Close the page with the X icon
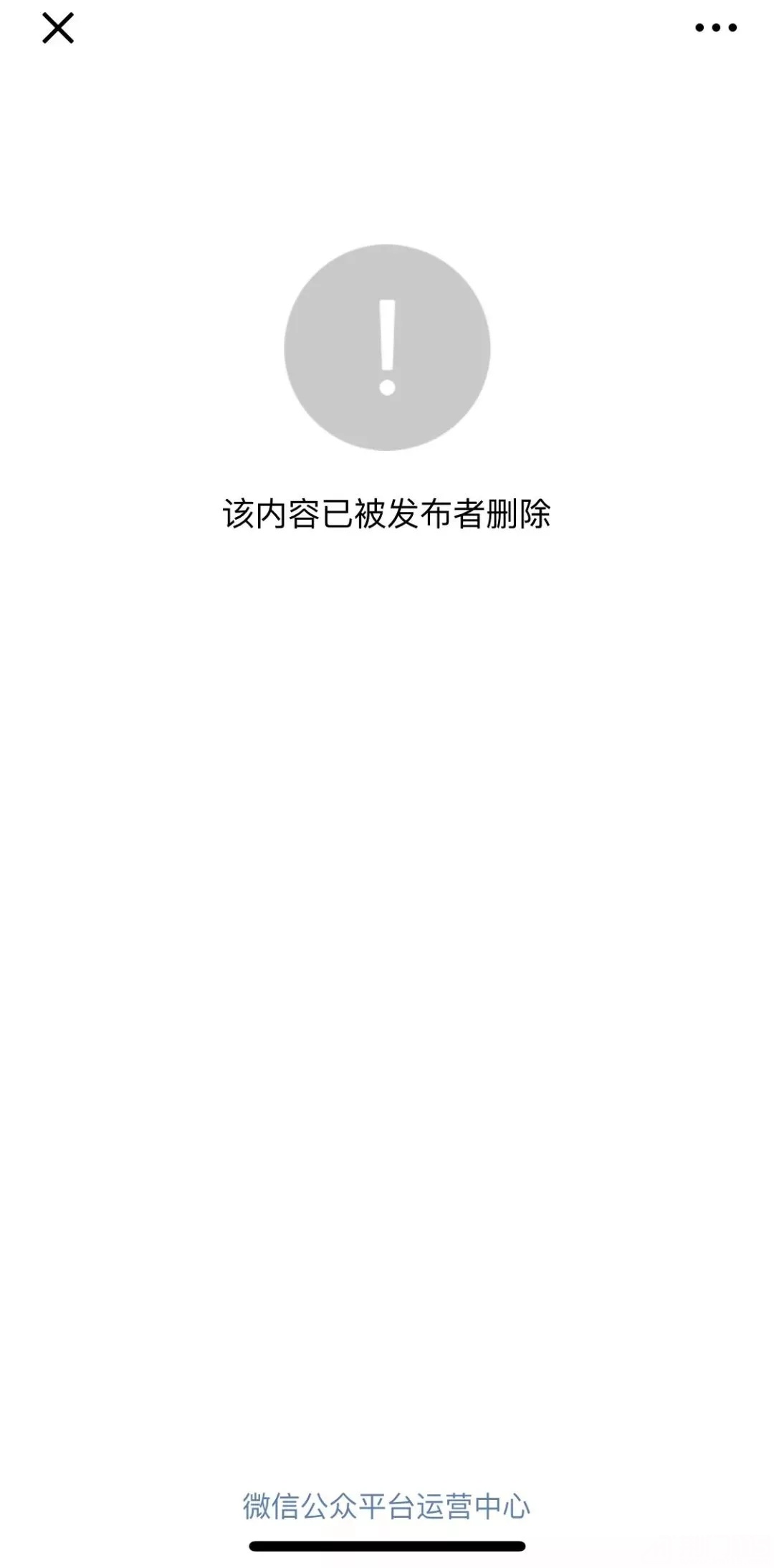 point(58,29)
